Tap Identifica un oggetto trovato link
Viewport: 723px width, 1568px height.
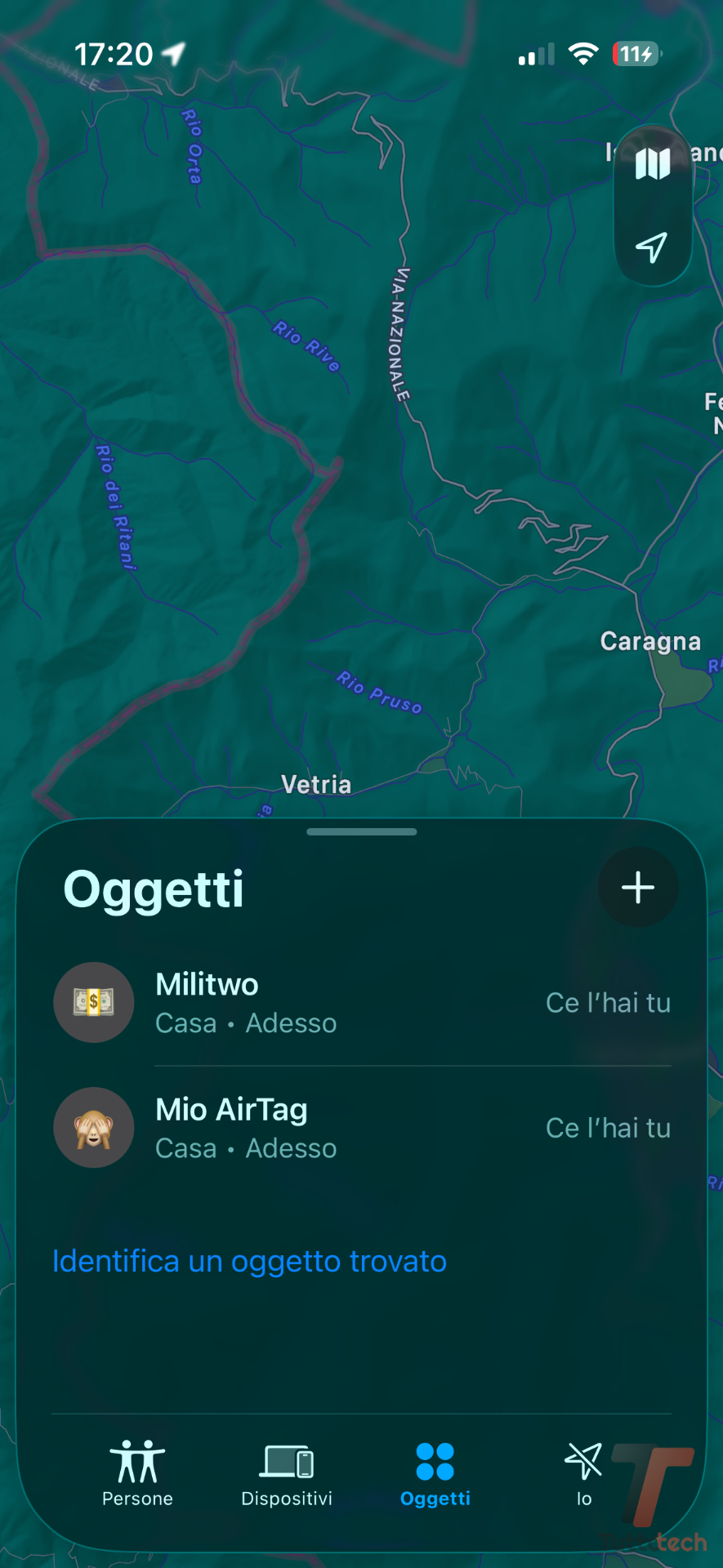click(249, 1261)
